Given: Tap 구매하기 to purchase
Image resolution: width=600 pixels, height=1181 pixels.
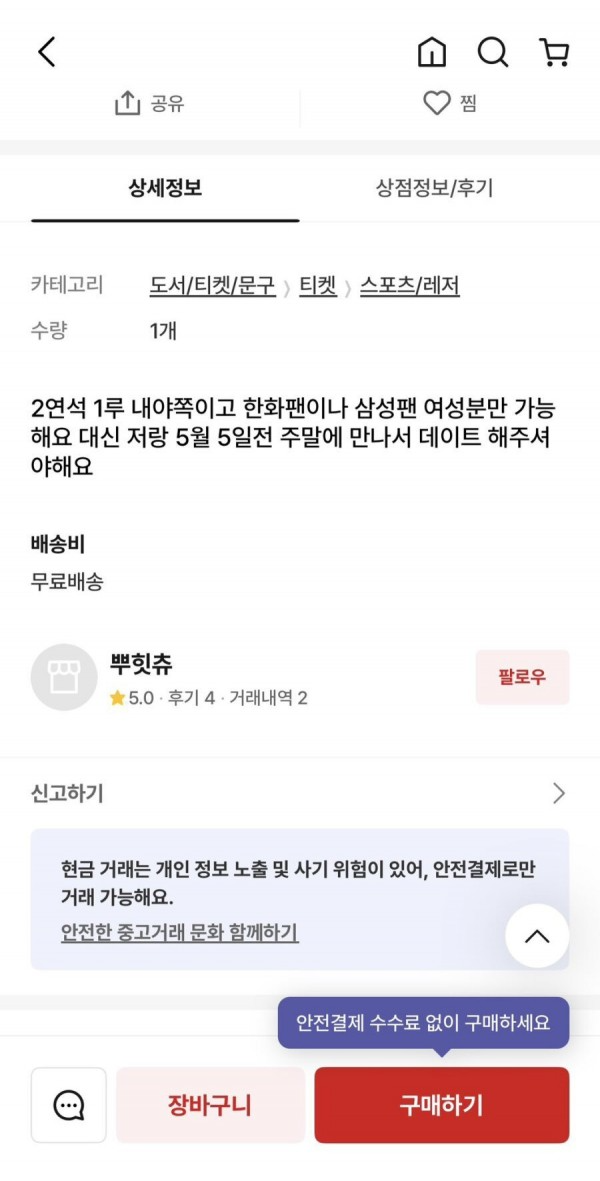Looking at the screenshot, I should tap(442, 1105).
